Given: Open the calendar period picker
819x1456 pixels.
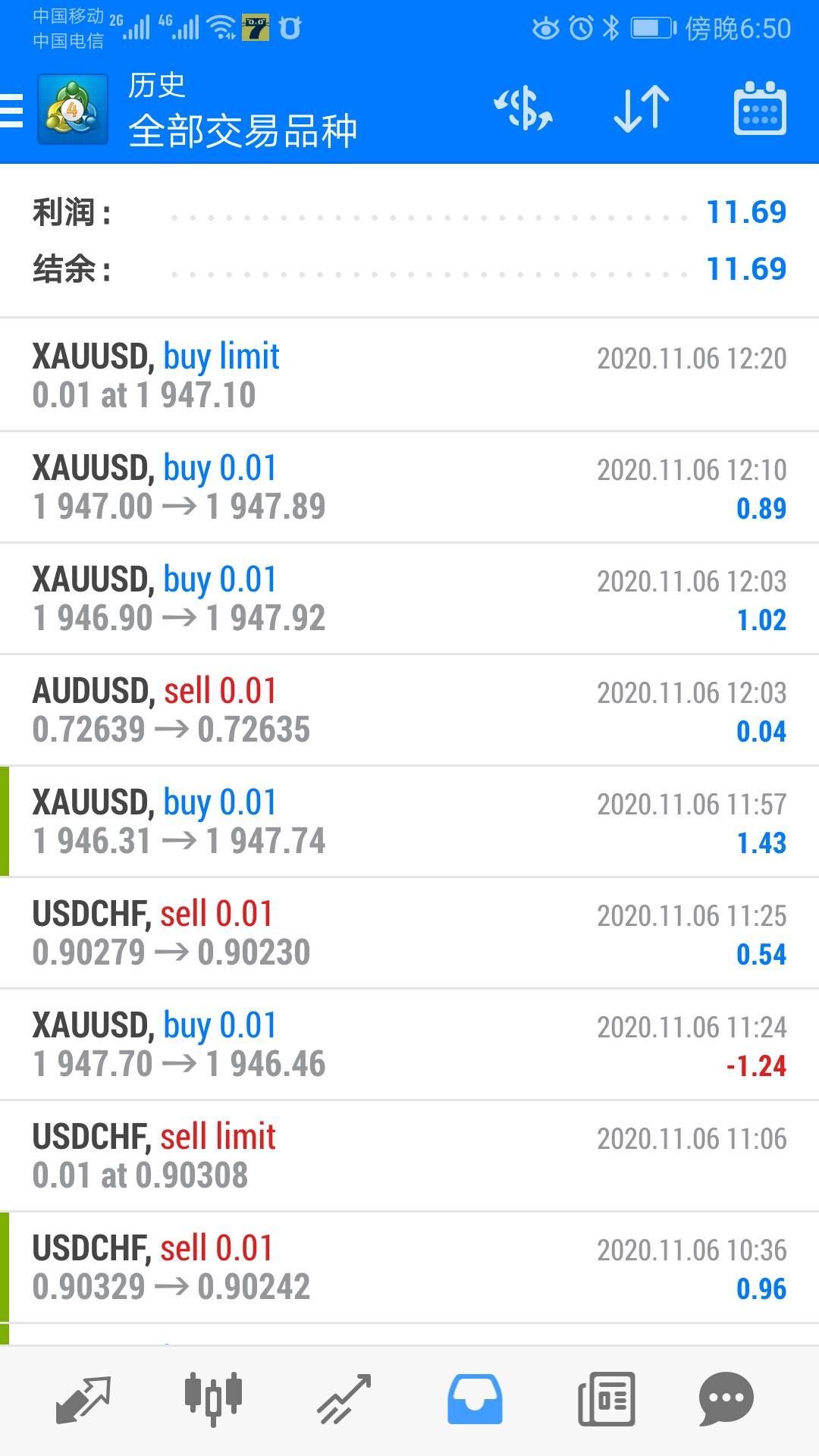Looking at the screenshot, I should 760,108.
